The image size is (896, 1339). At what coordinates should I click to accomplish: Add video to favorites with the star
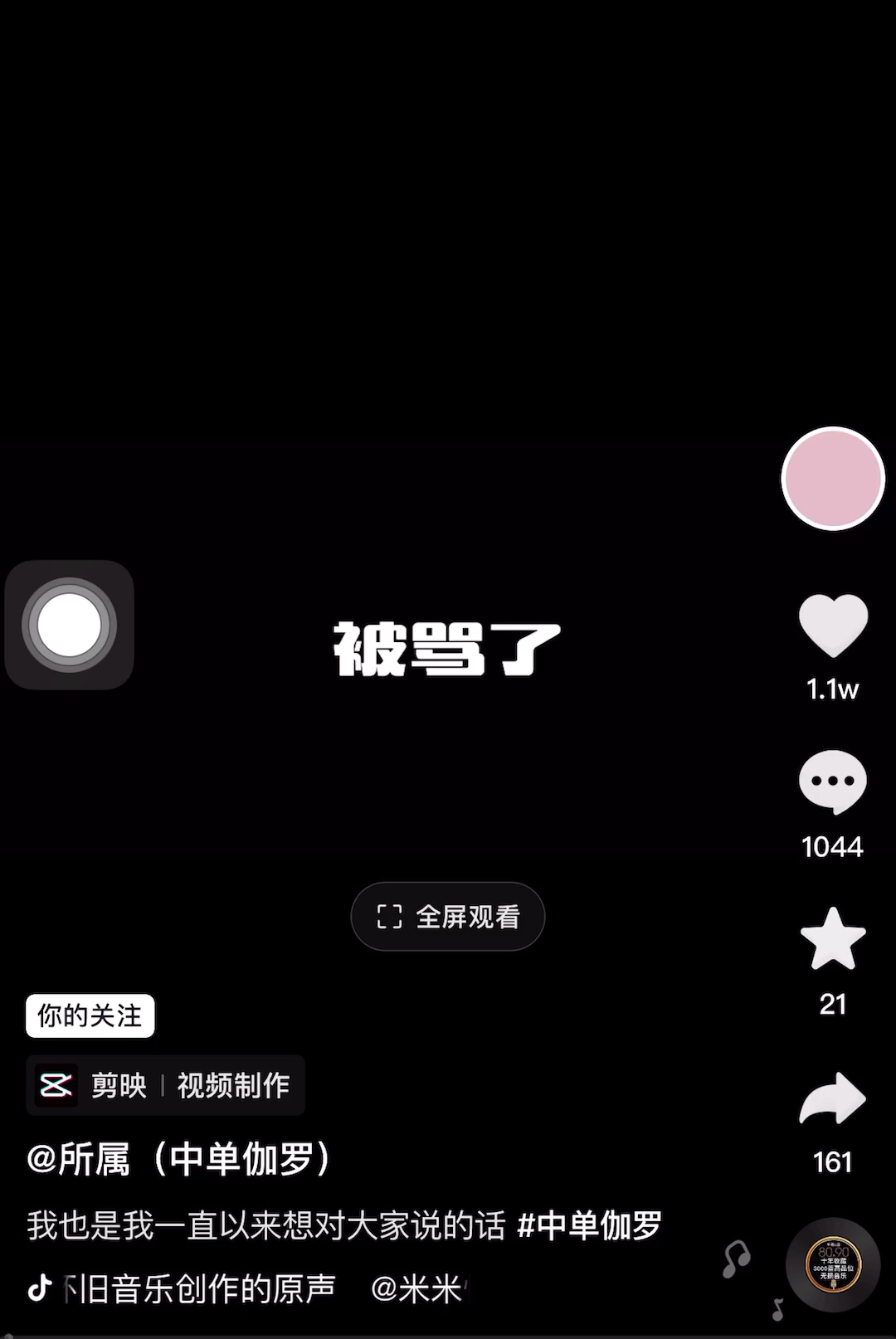pyautogui.click(x=832, y=939)
